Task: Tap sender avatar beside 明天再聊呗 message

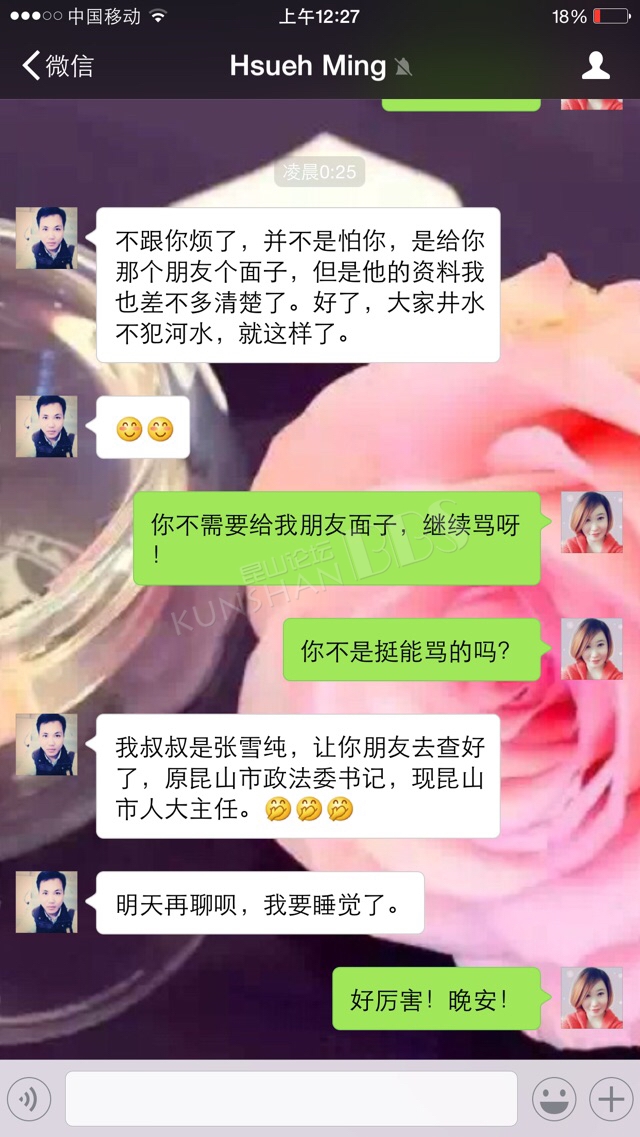Action: tap(46, 901)
